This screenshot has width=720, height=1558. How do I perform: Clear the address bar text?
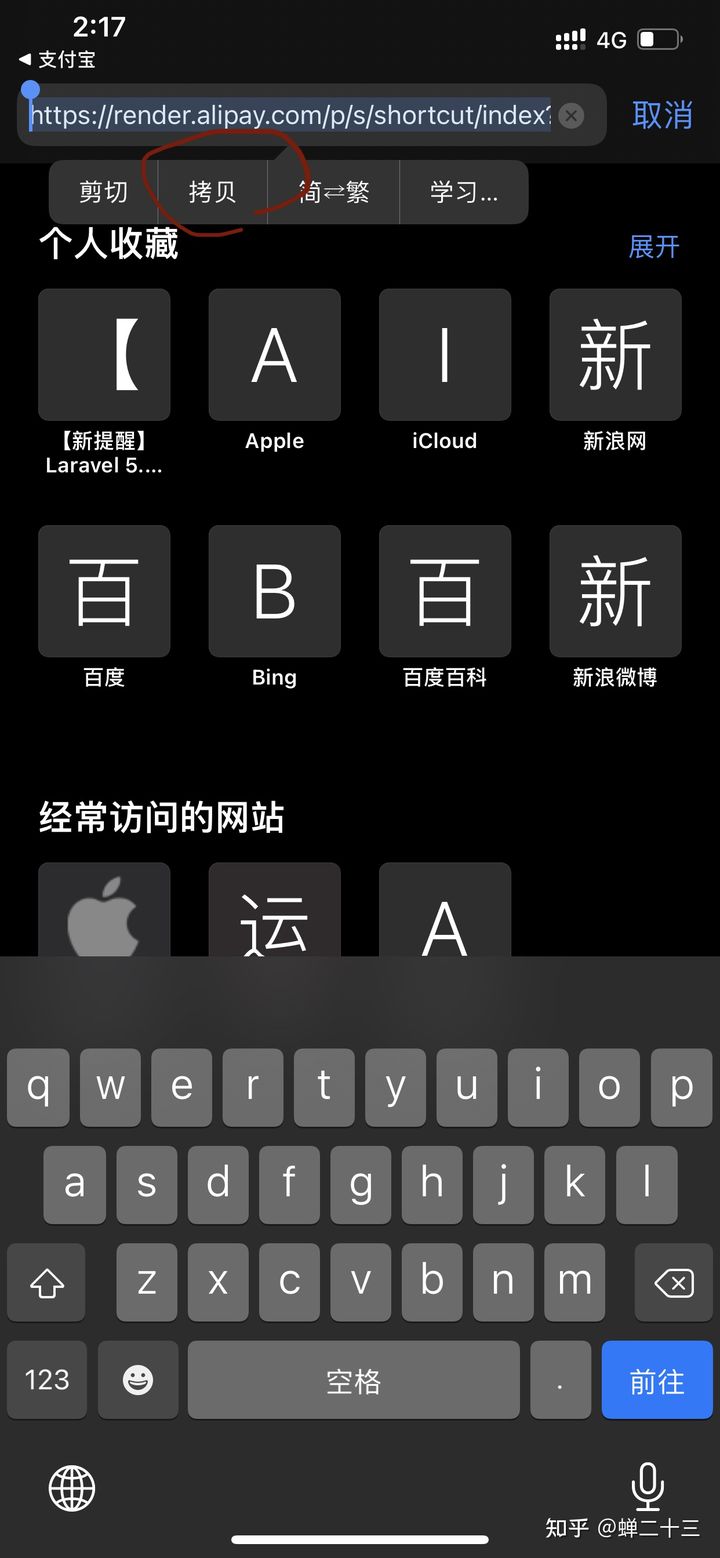(x=571, y=116)
